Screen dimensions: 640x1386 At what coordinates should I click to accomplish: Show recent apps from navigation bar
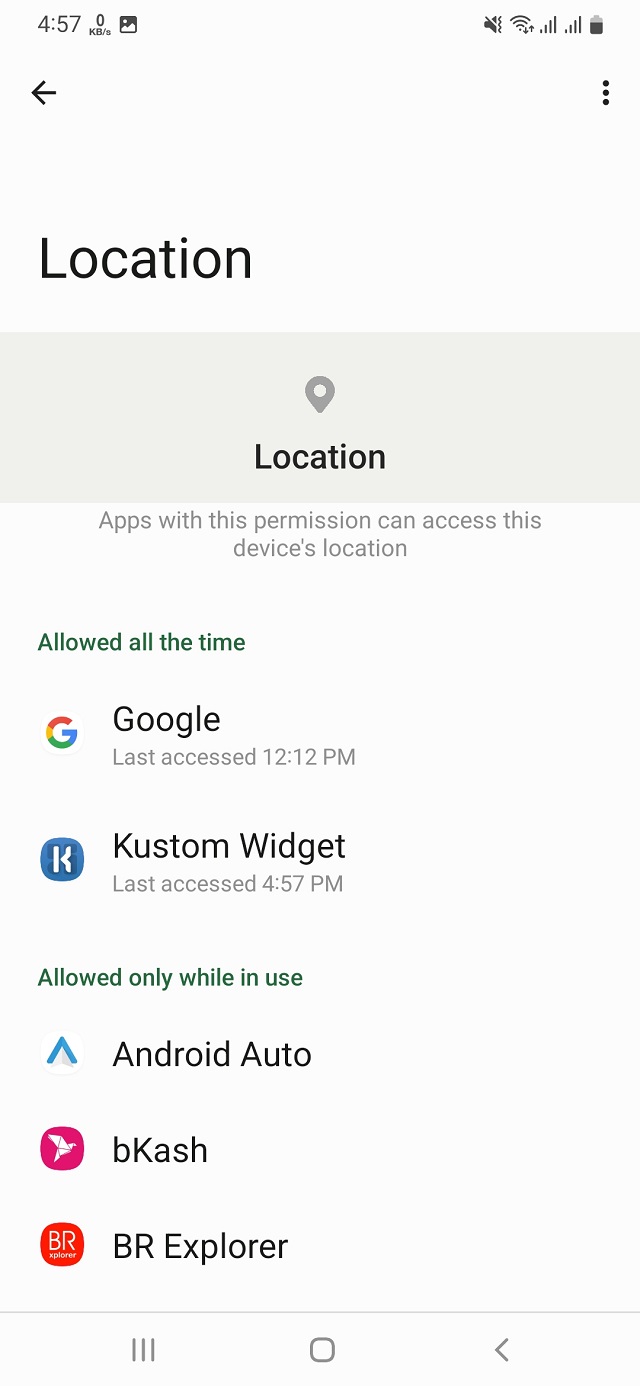click(143, 1350)
